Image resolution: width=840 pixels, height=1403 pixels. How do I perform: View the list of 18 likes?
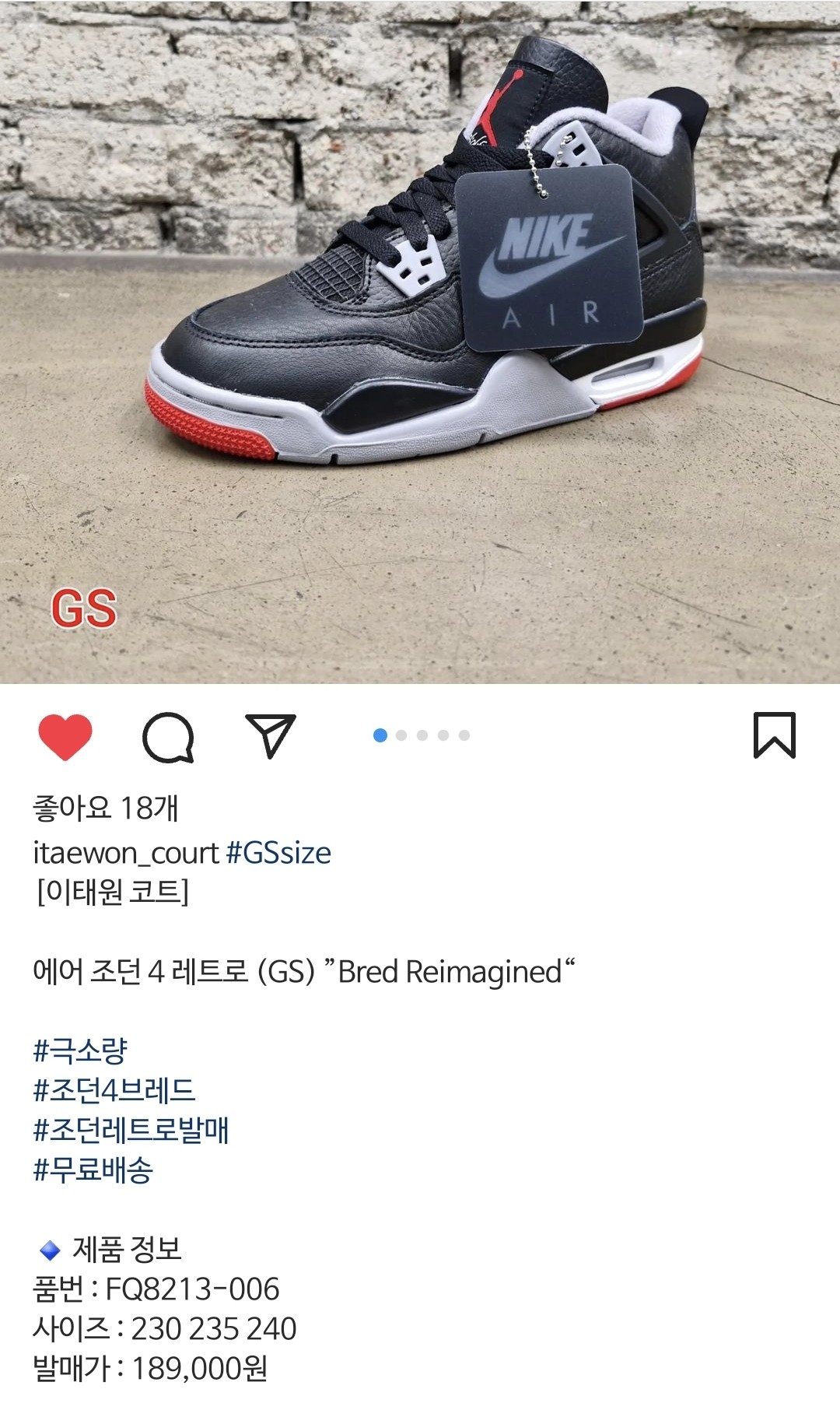(x=106, y=808)
